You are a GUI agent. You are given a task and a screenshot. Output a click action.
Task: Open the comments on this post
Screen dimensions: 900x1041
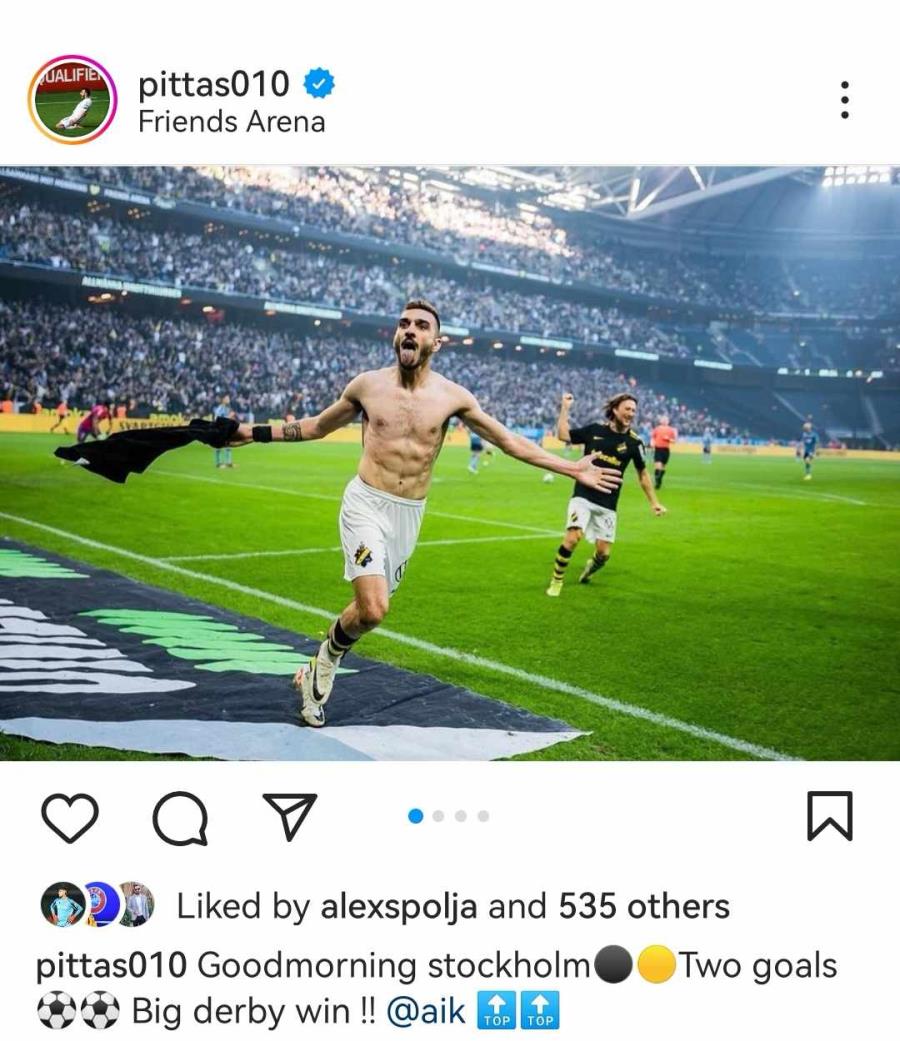click(x=180, y=819)
